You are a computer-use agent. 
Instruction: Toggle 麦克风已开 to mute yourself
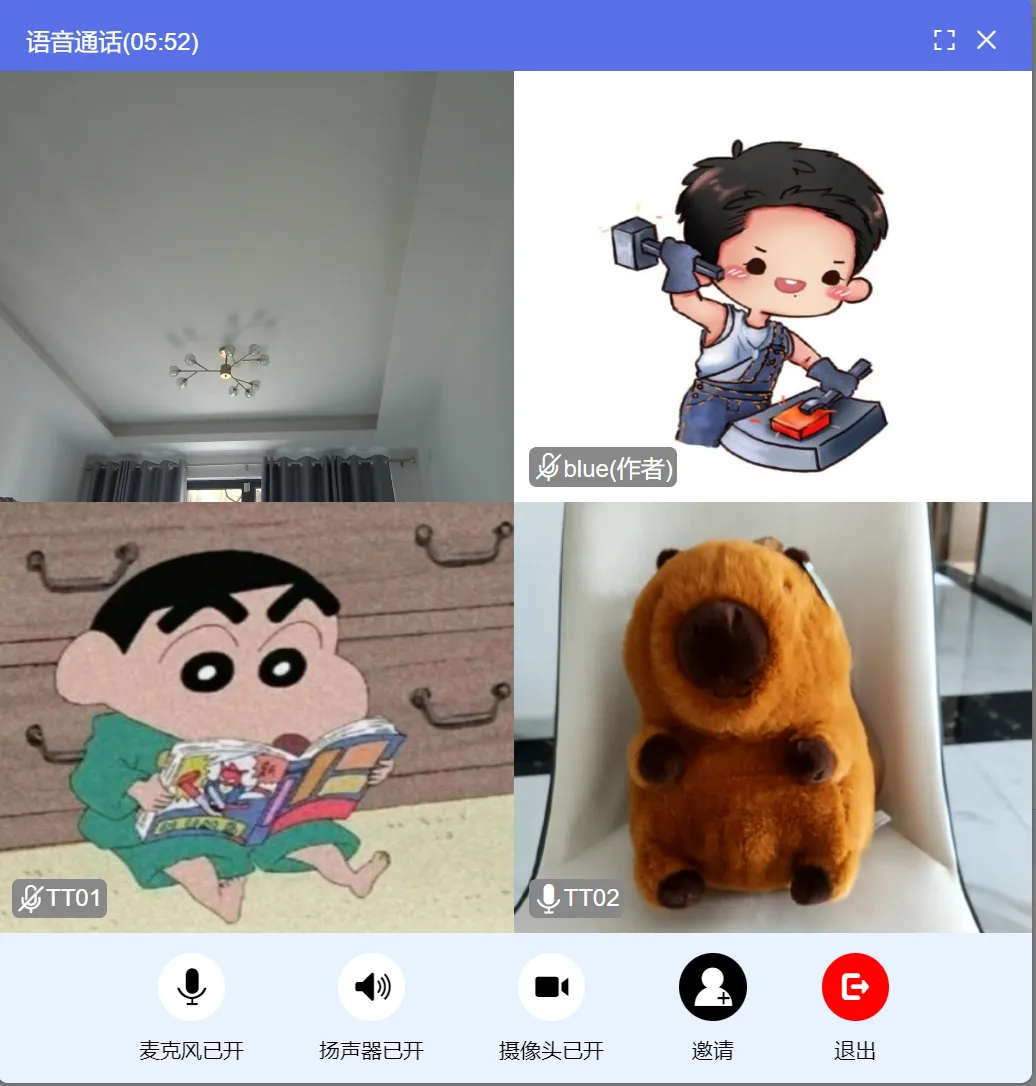point(191,1050)
